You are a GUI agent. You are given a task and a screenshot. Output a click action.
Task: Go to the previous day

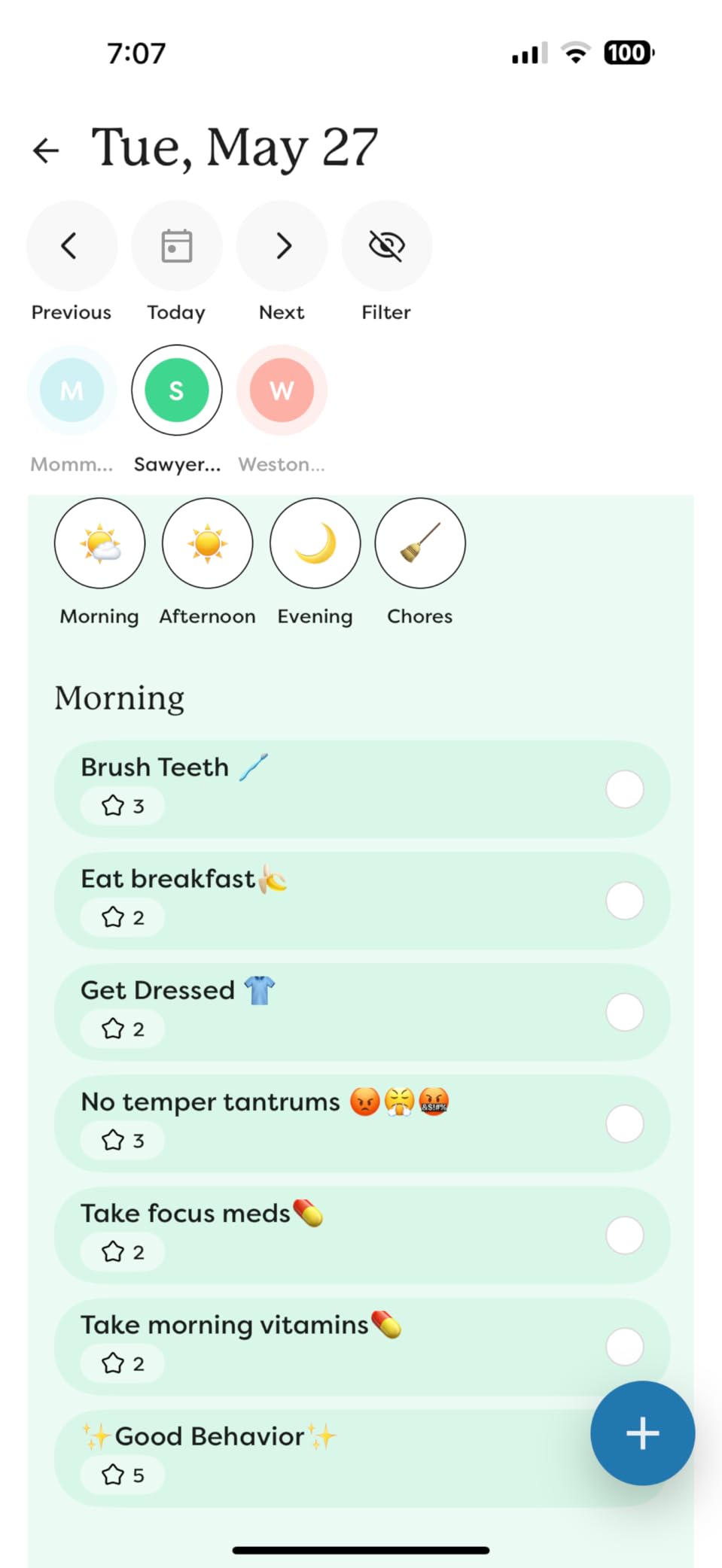pos(72,245)
